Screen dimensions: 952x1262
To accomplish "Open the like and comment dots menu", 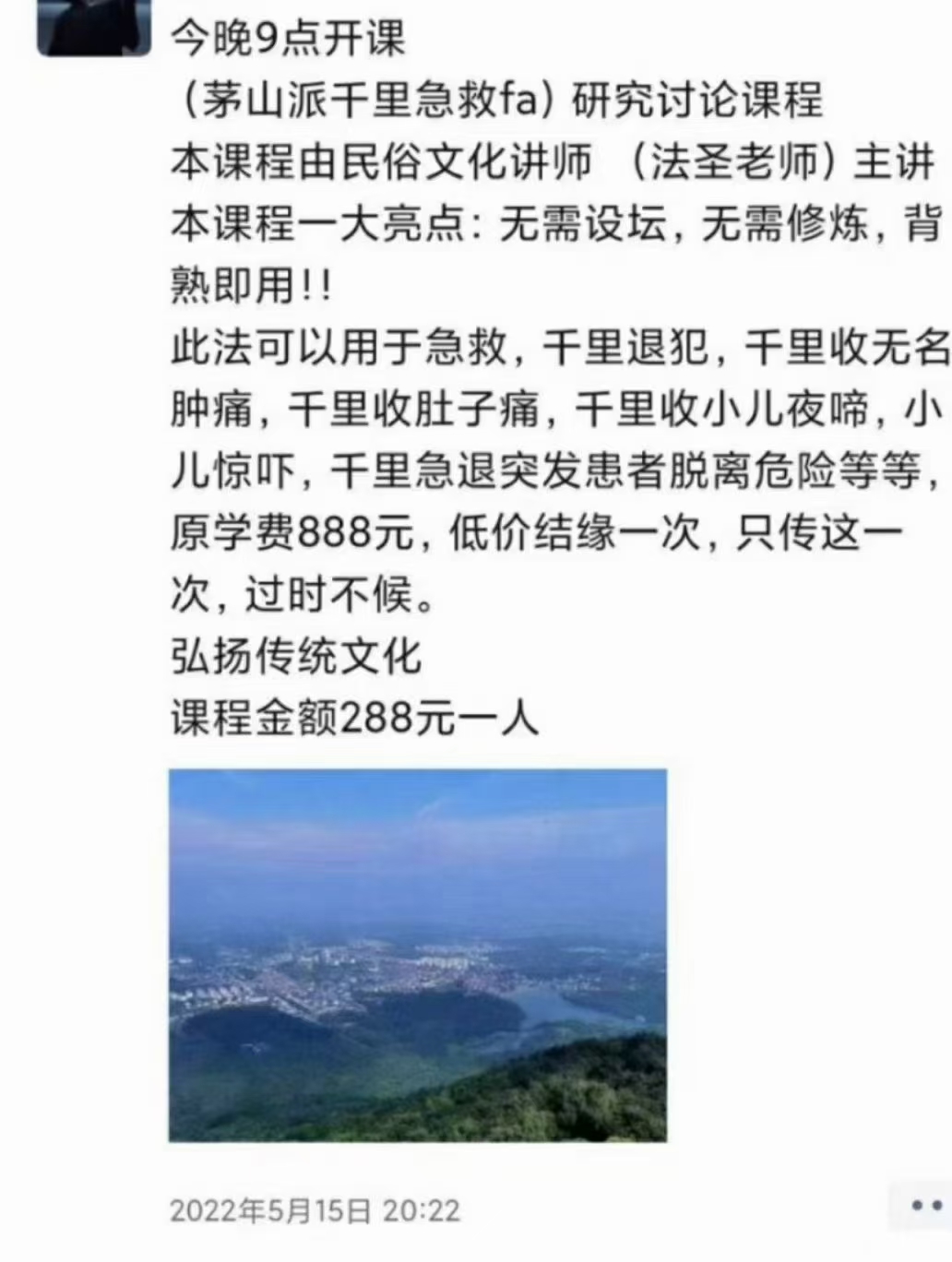I will [922, 1206].
